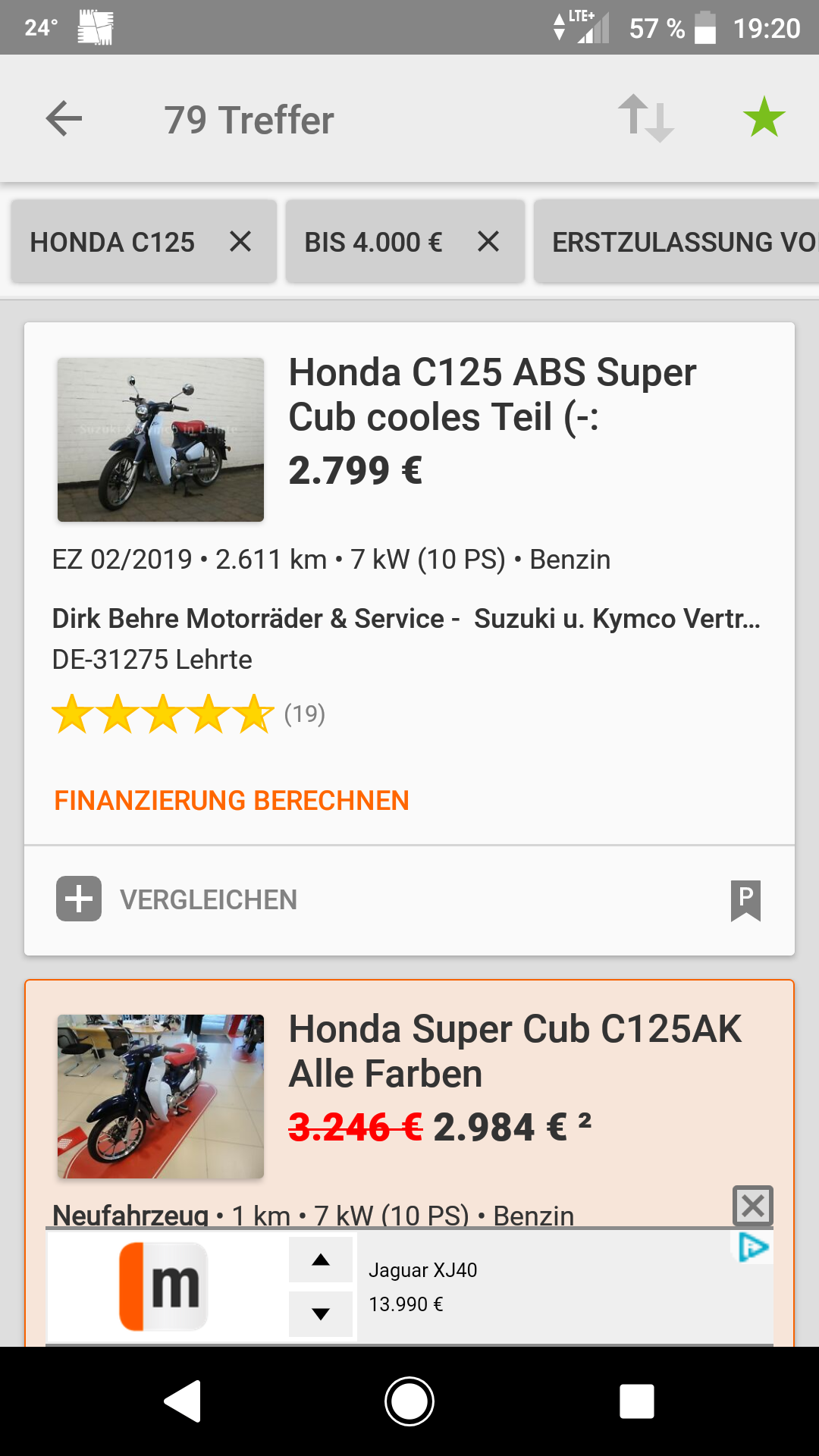Open the sort order options
Screen dimensions: 819x1456
(645, 119)
